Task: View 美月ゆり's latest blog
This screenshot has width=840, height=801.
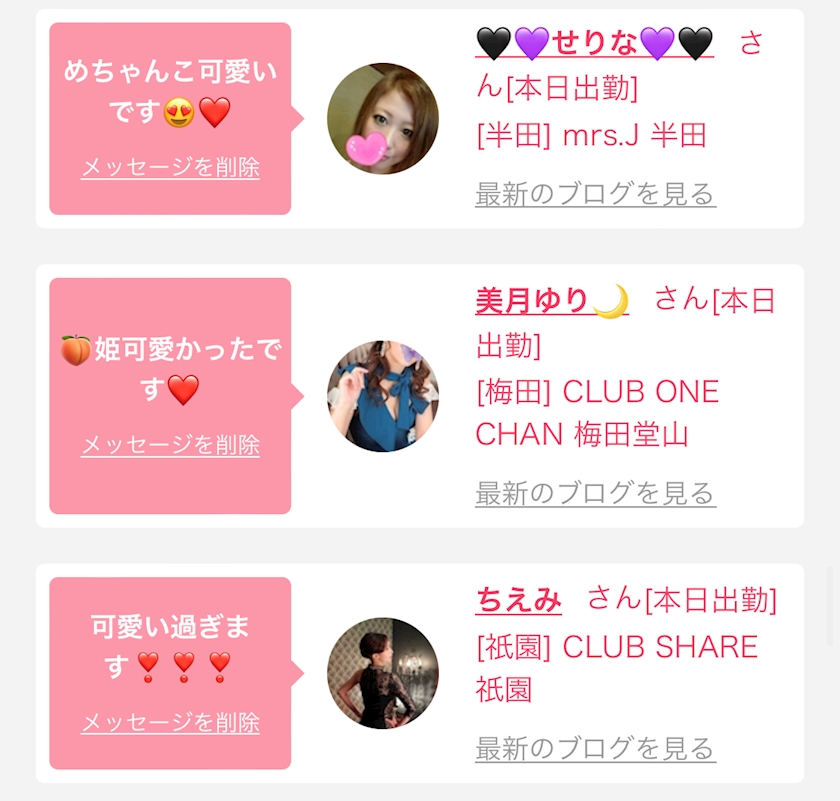Action: tap(596, 493)
